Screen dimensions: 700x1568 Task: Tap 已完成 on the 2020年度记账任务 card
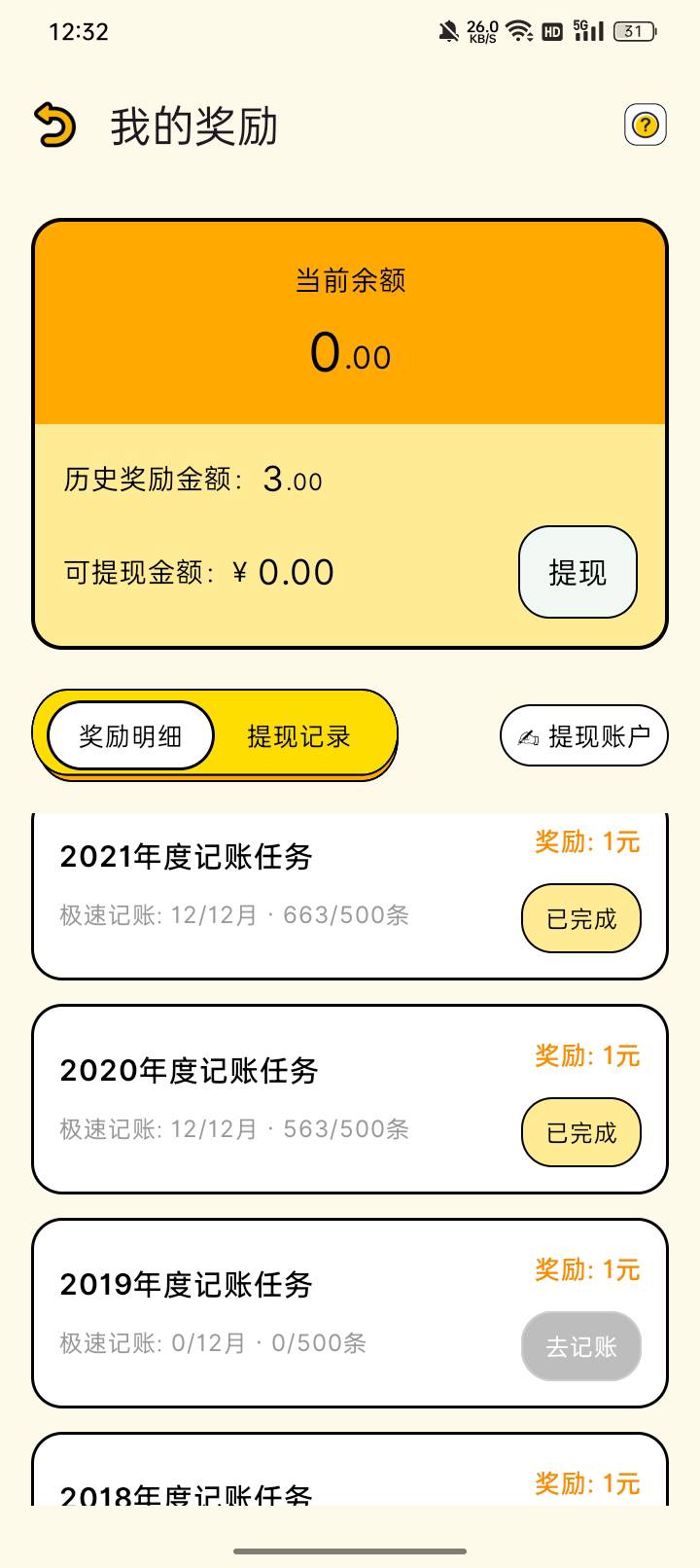[581, 1132]
